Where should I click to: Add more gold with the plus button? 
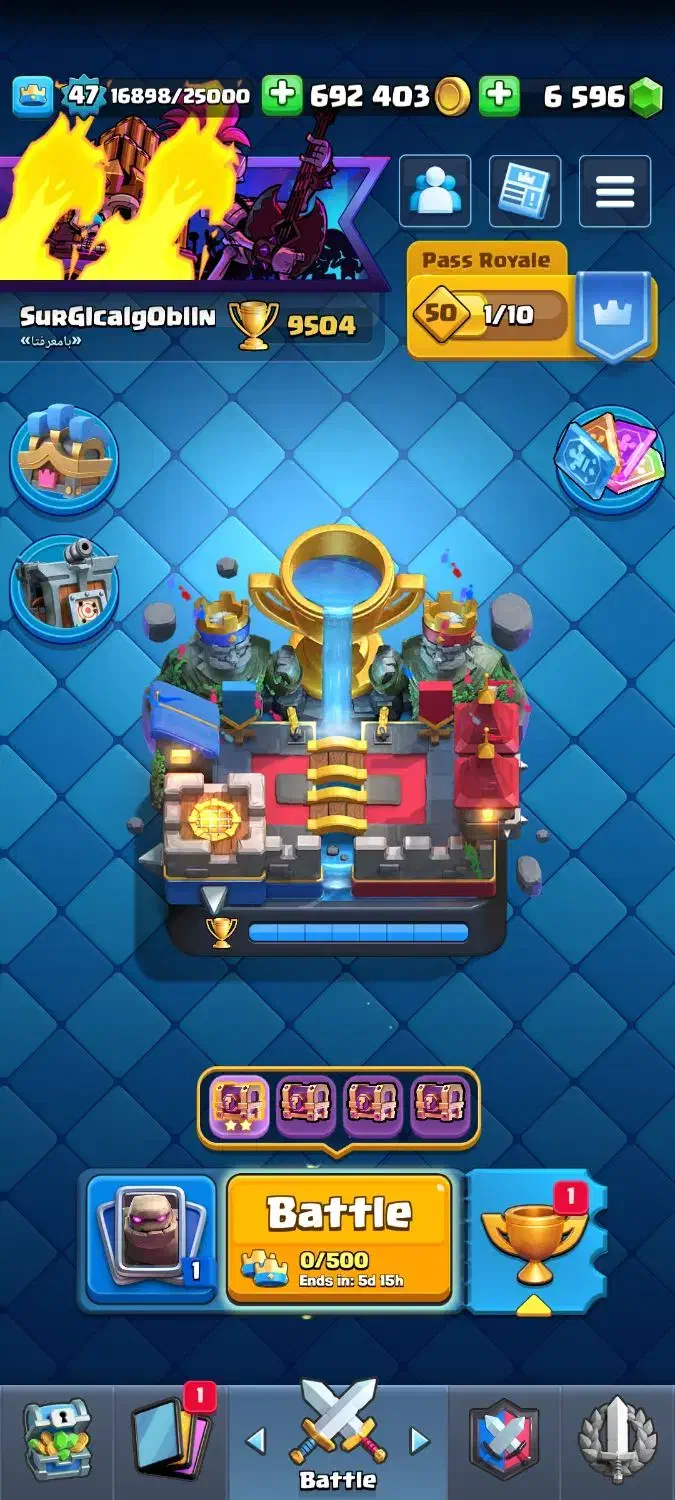(x=282, y=96)
